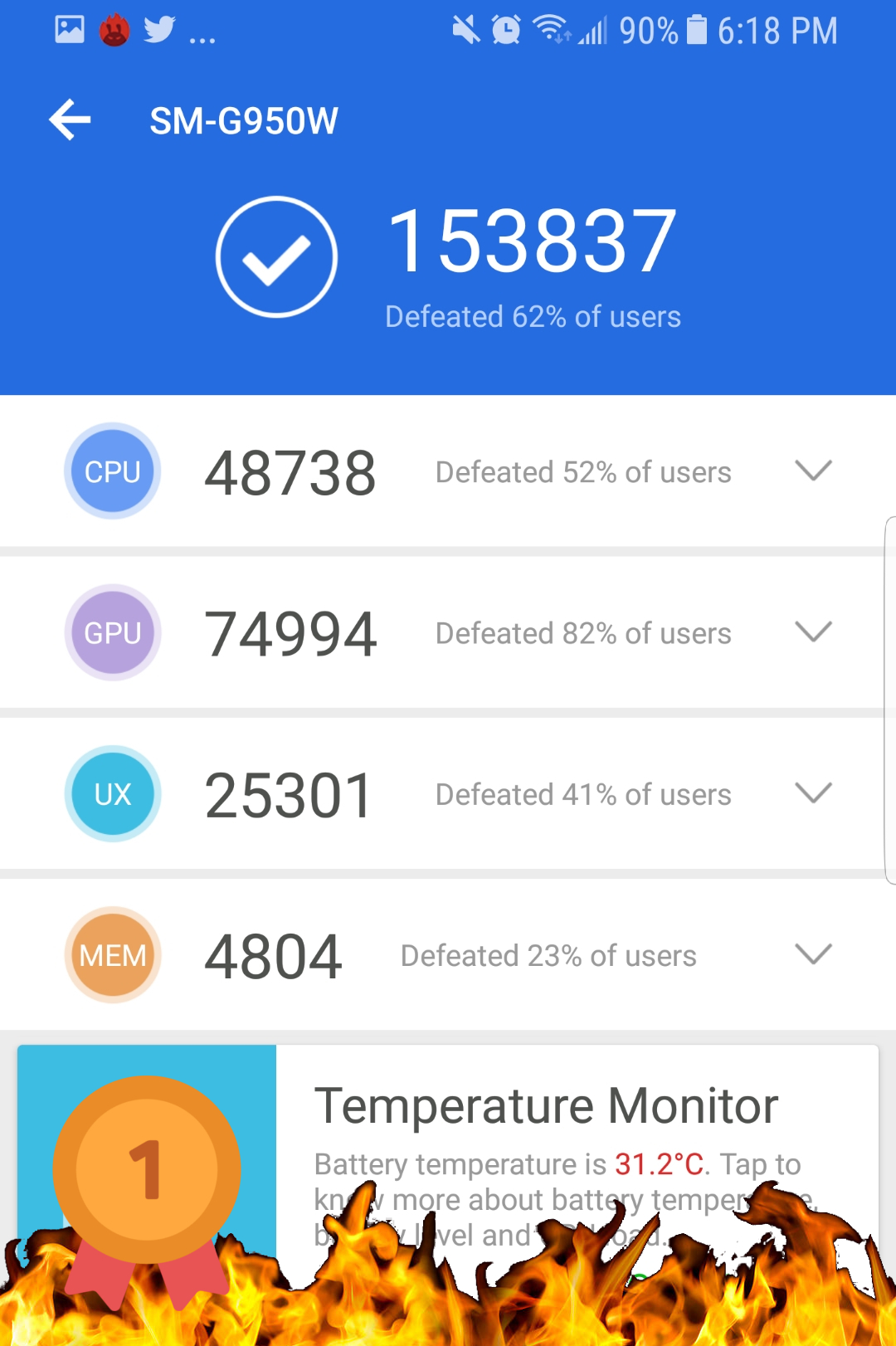The width and height of the screenshot is (896, 1346).
Task: Expand GPU score details
Action: point(813,632)
